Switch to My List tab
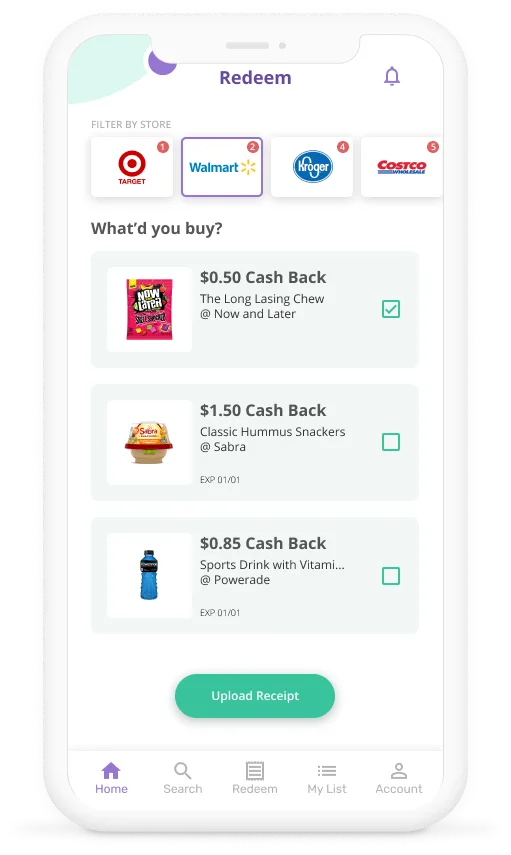The height and width of the screenshot is (855, 511). coord(327,779)
